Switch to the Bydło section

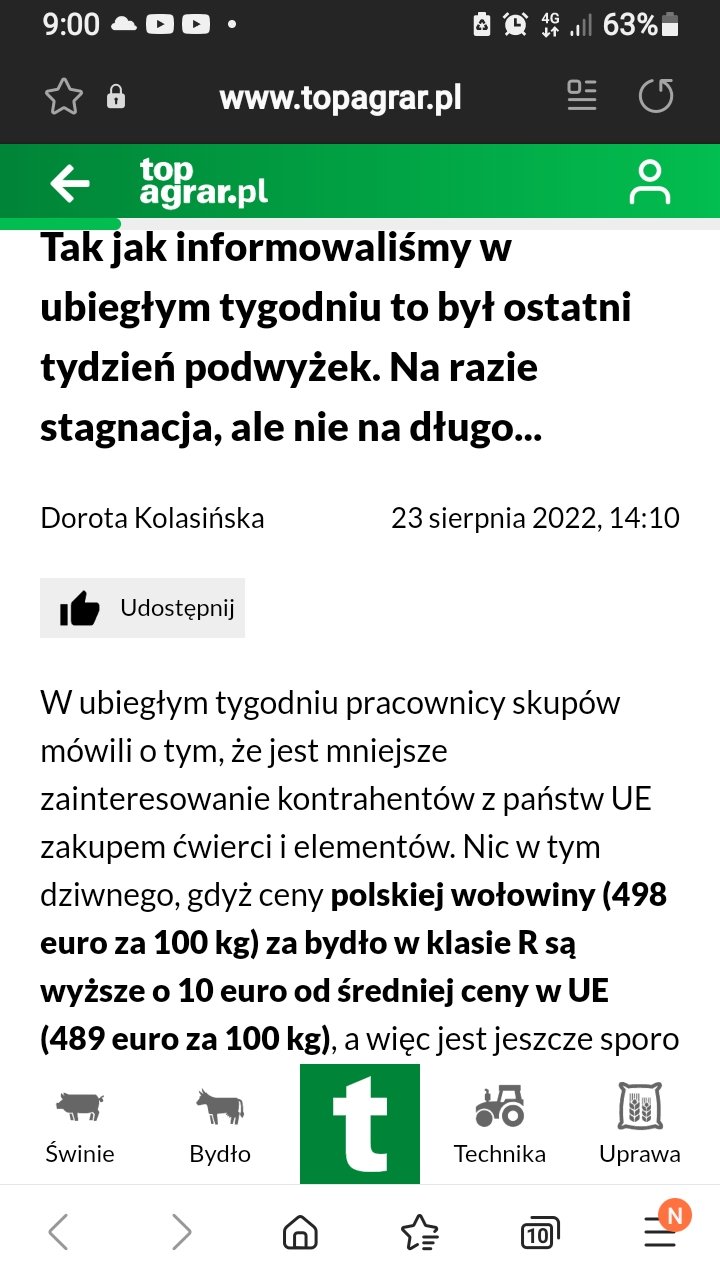220,1125
